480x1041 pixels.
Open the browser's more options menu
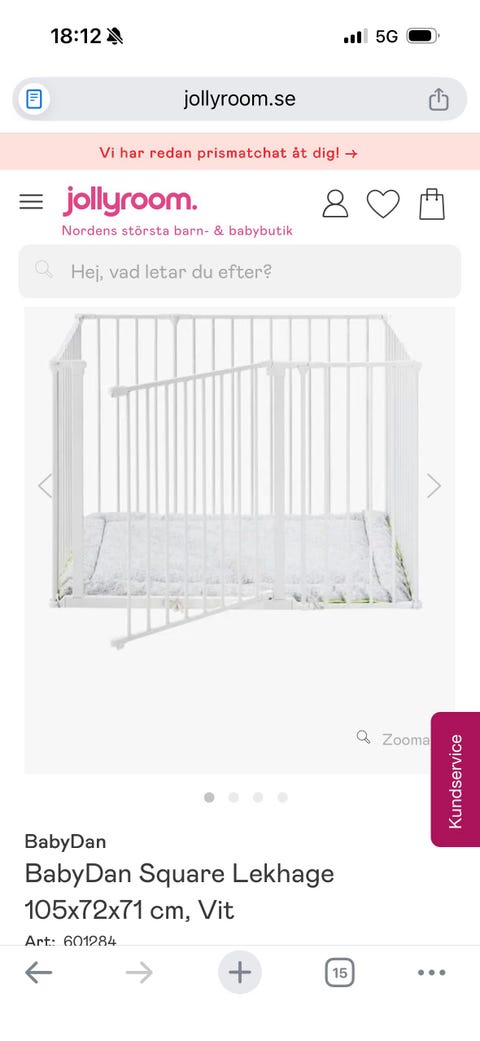432,973
